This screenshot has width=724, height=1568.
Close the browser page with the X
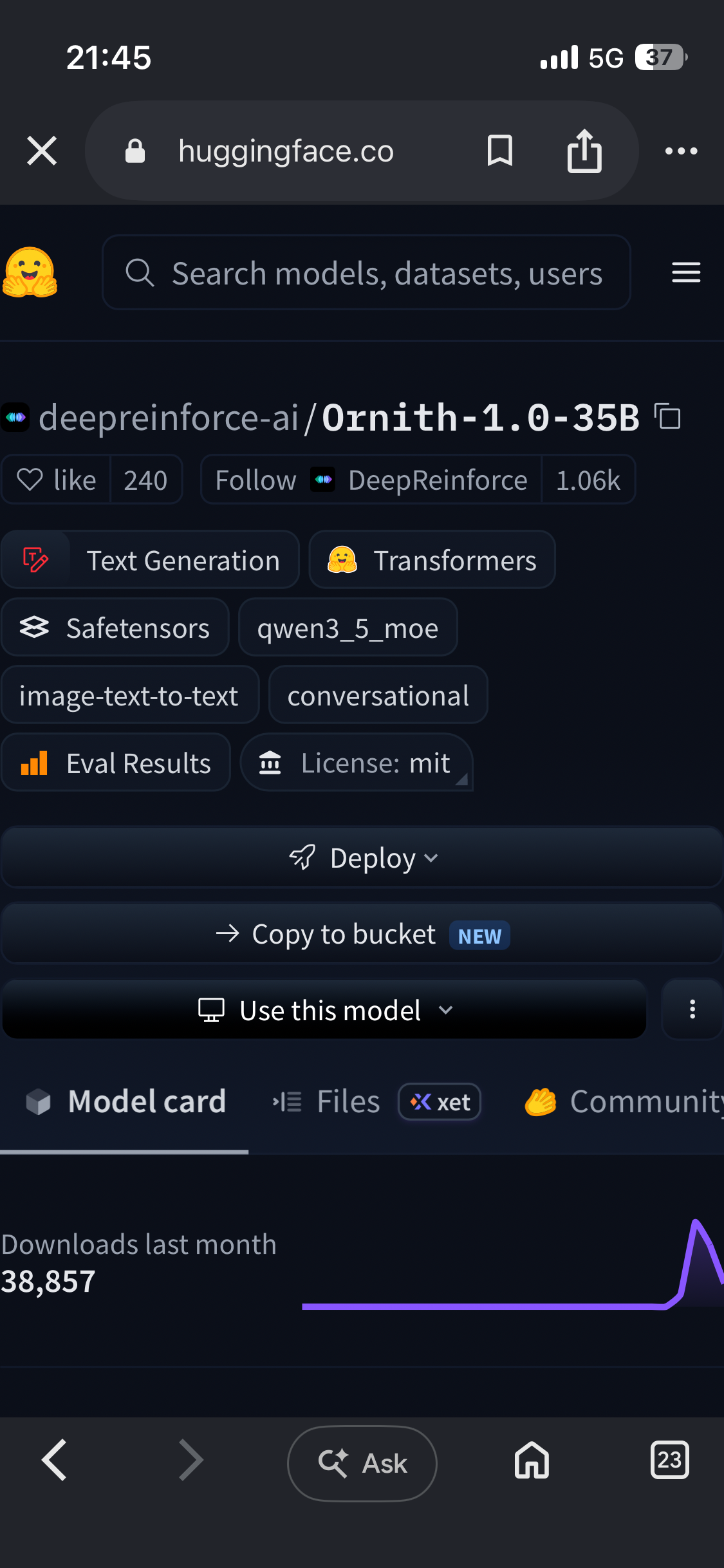[x=42, y=151]
